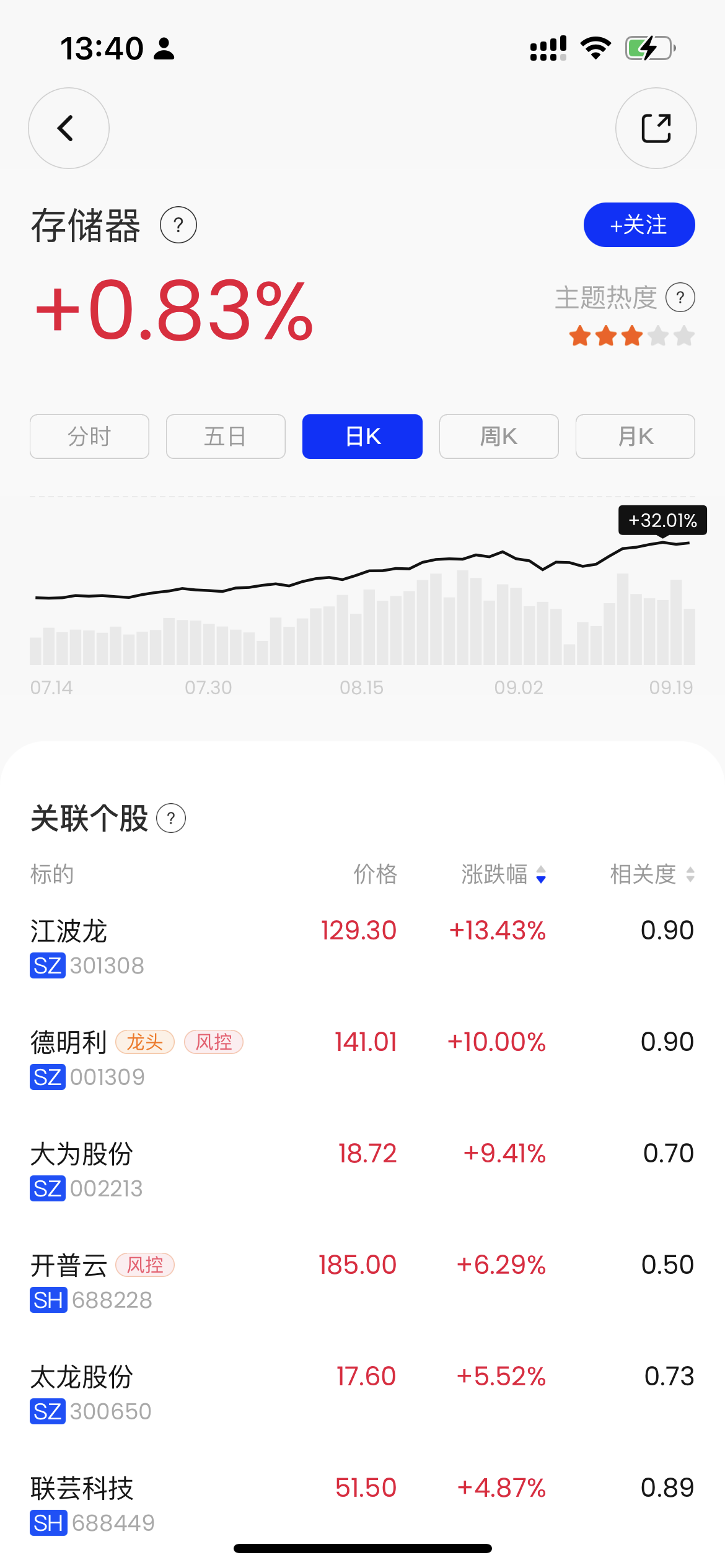Show the 主题热度 explanation
The image size is (725, 1568).
[x=680, y=298]
